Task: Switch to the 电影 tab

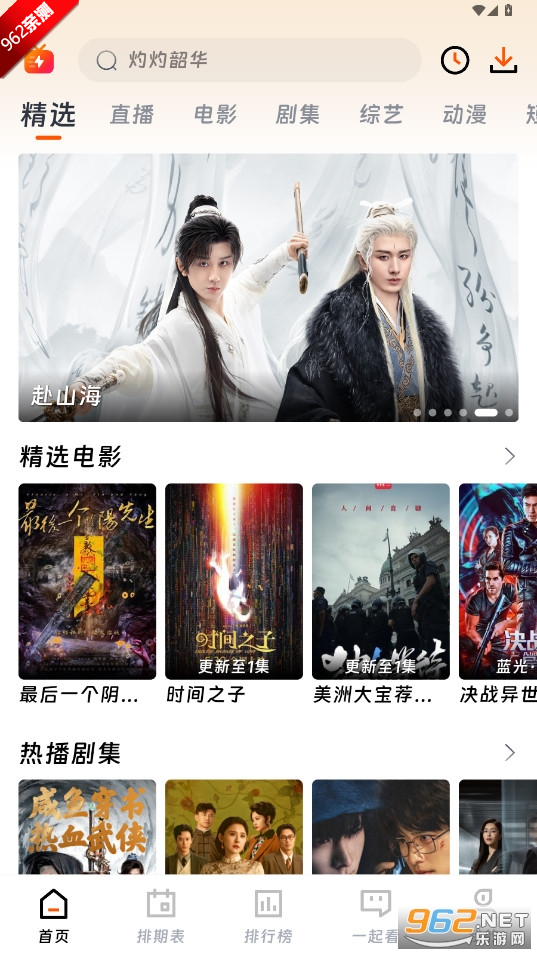Action: click(x=215, y=115)
